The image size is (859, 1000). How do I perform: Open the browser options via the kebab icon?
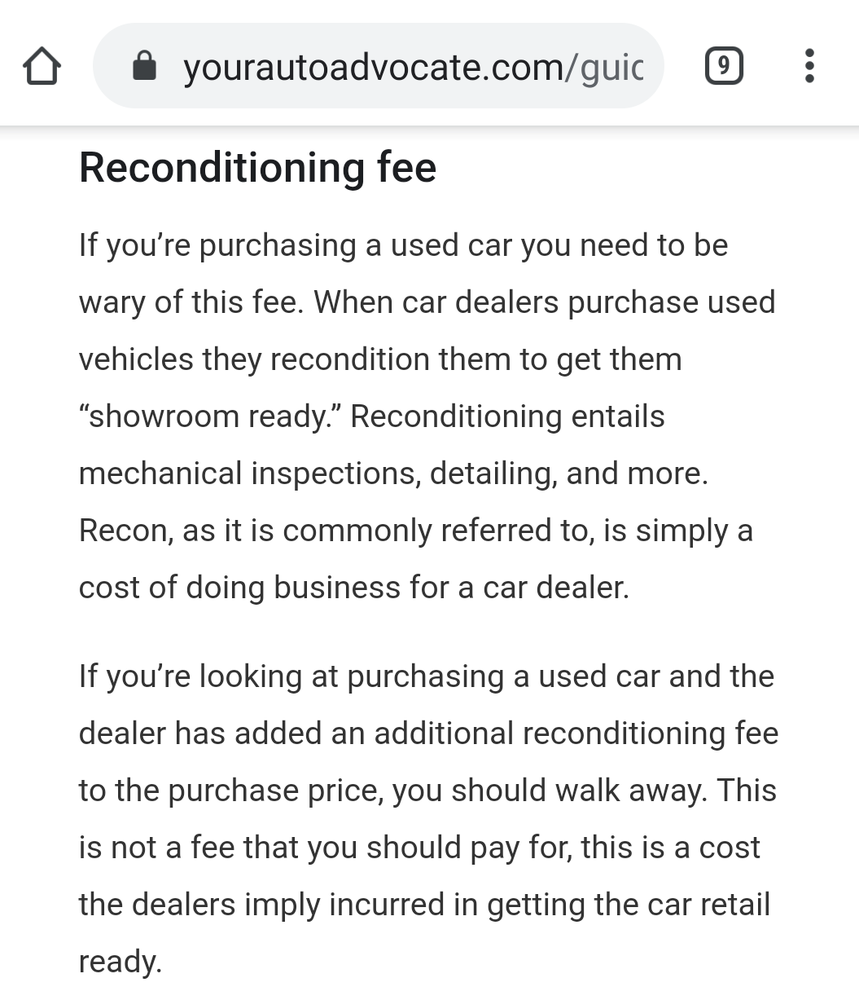click(x=808, y=66)
